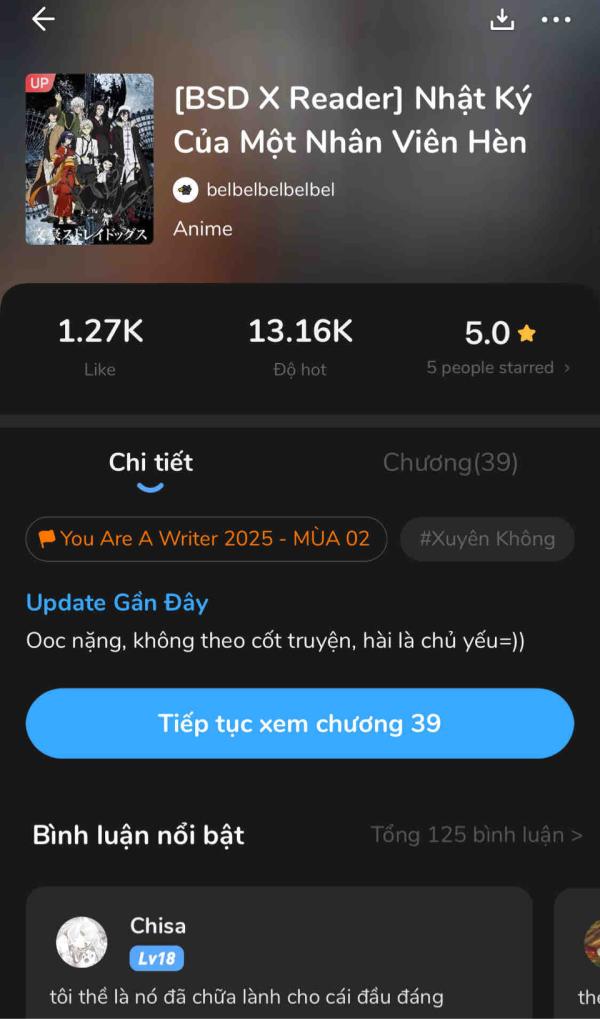Tap the #Xuyên Không tag chip
600x1019 pixels.
click(487, 539)
